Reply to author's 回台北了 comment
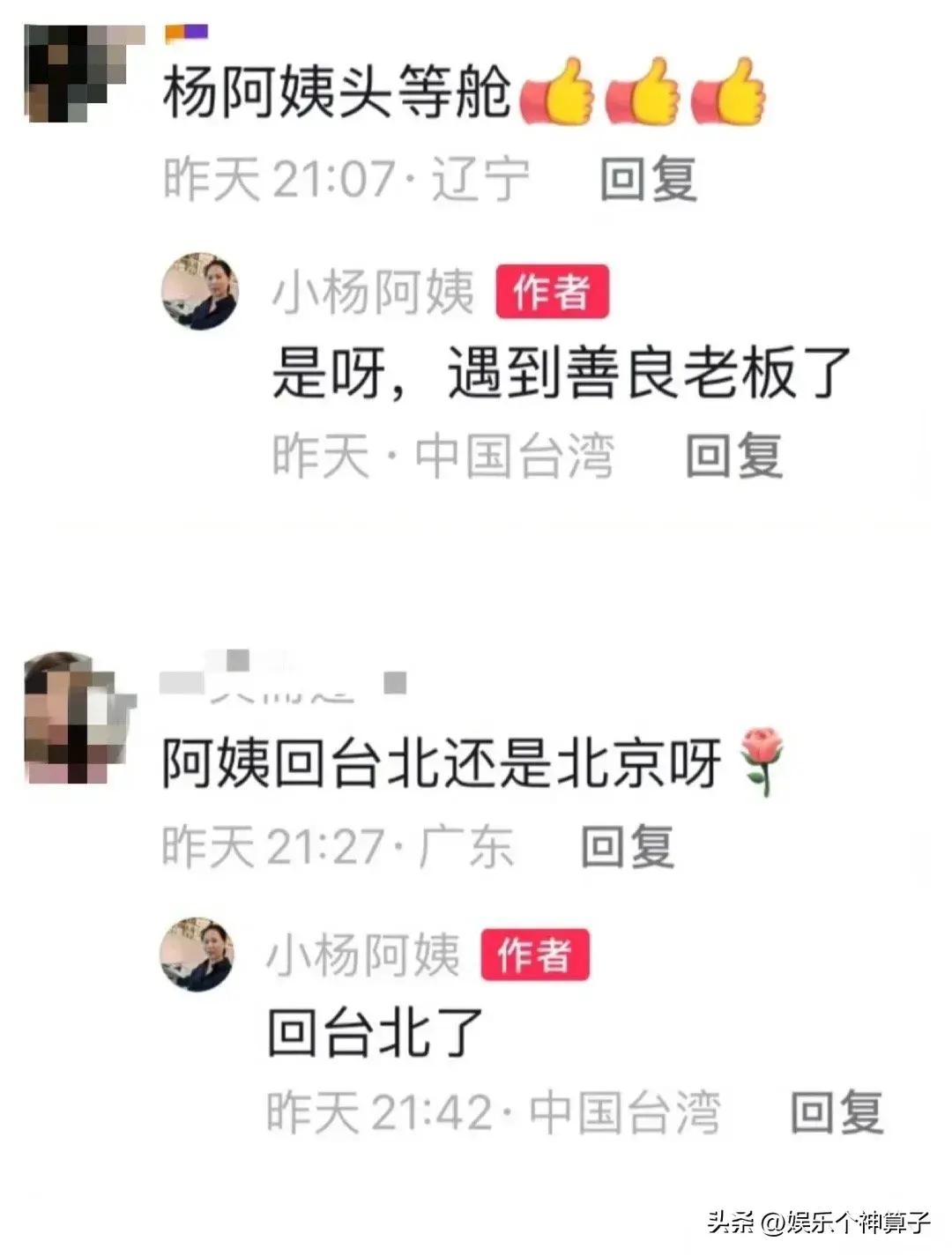Viewport: 952px width, 1256px height. coord(836,1111)
